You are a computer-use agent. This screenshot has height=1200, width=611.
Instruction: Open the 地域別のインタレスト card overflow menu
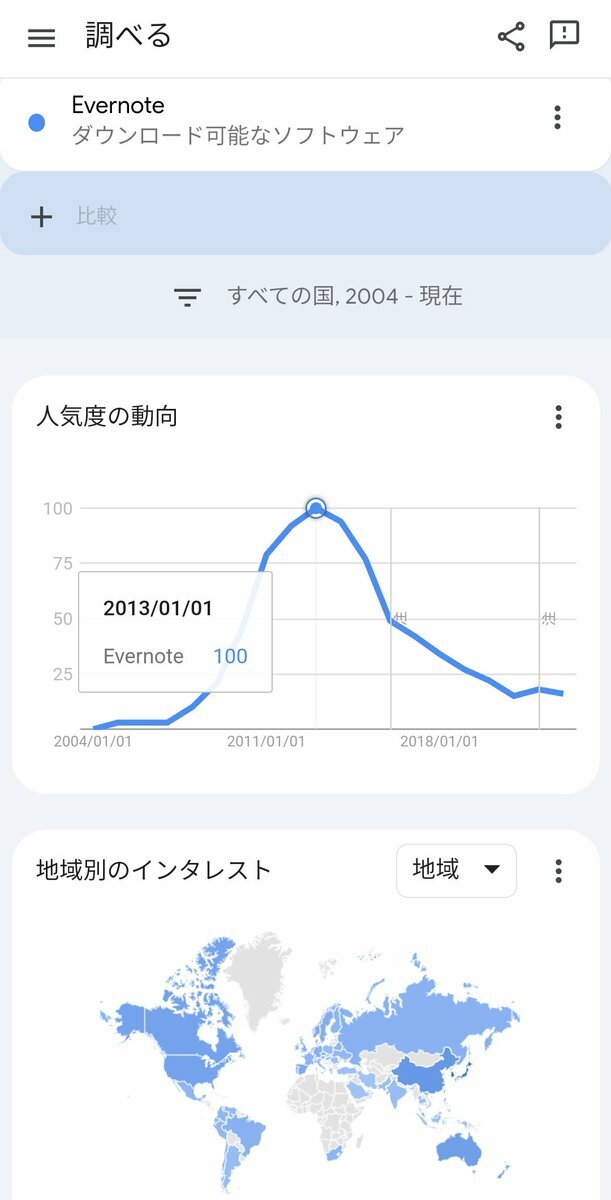(x=558, y=870)
